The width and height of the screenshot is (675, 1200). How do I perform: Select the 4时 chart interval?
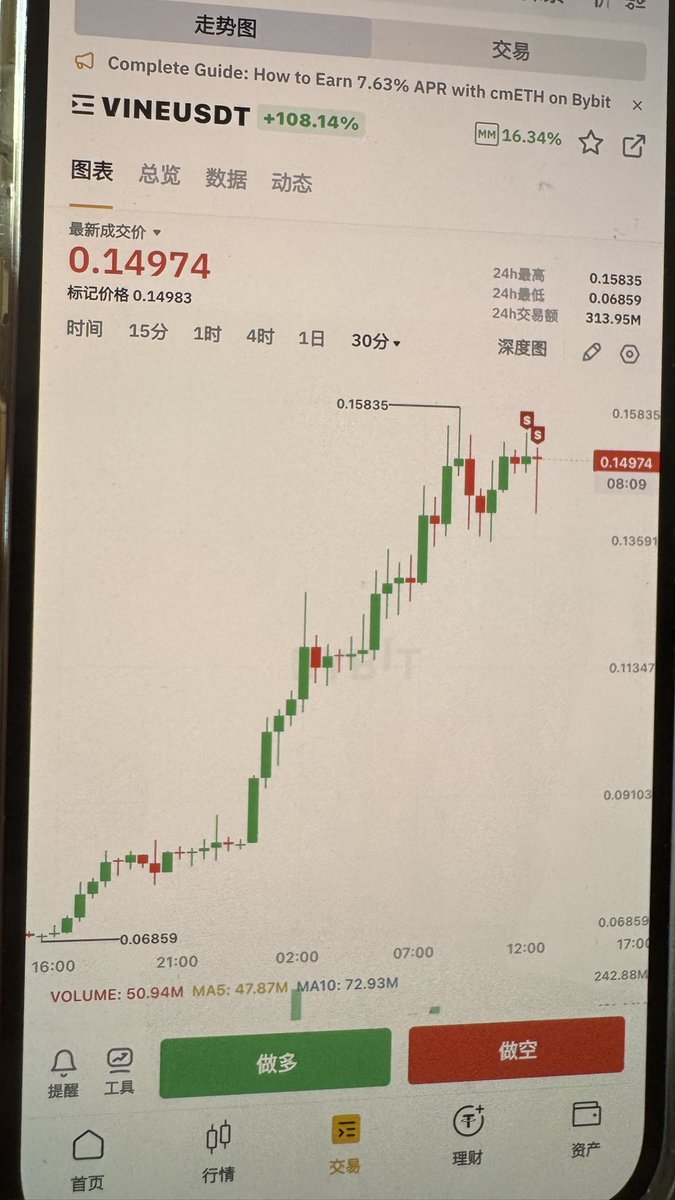(x=260, y=336)
